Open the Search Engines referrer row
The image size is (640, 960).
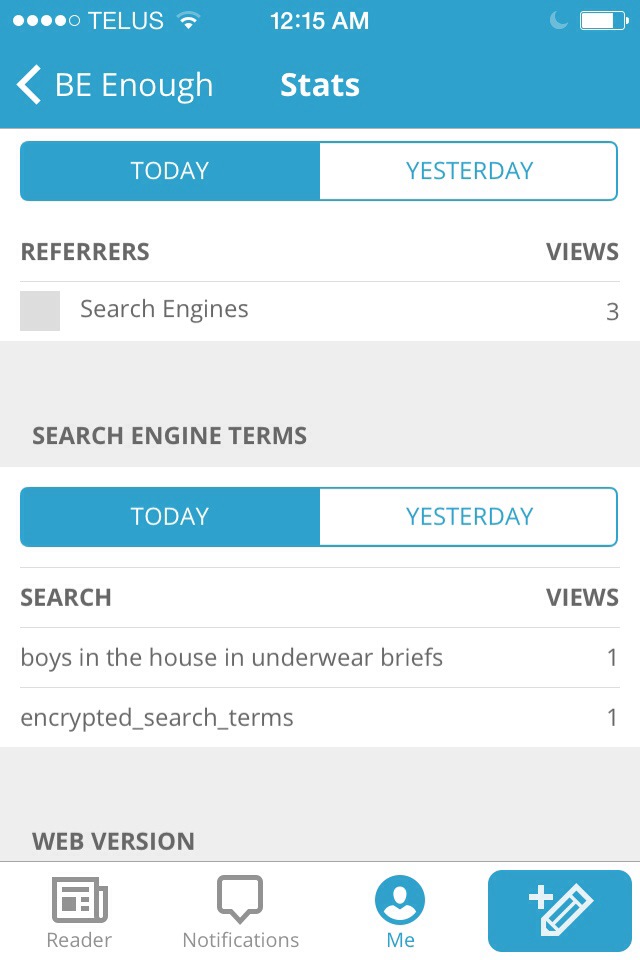[x=320, y=311]
